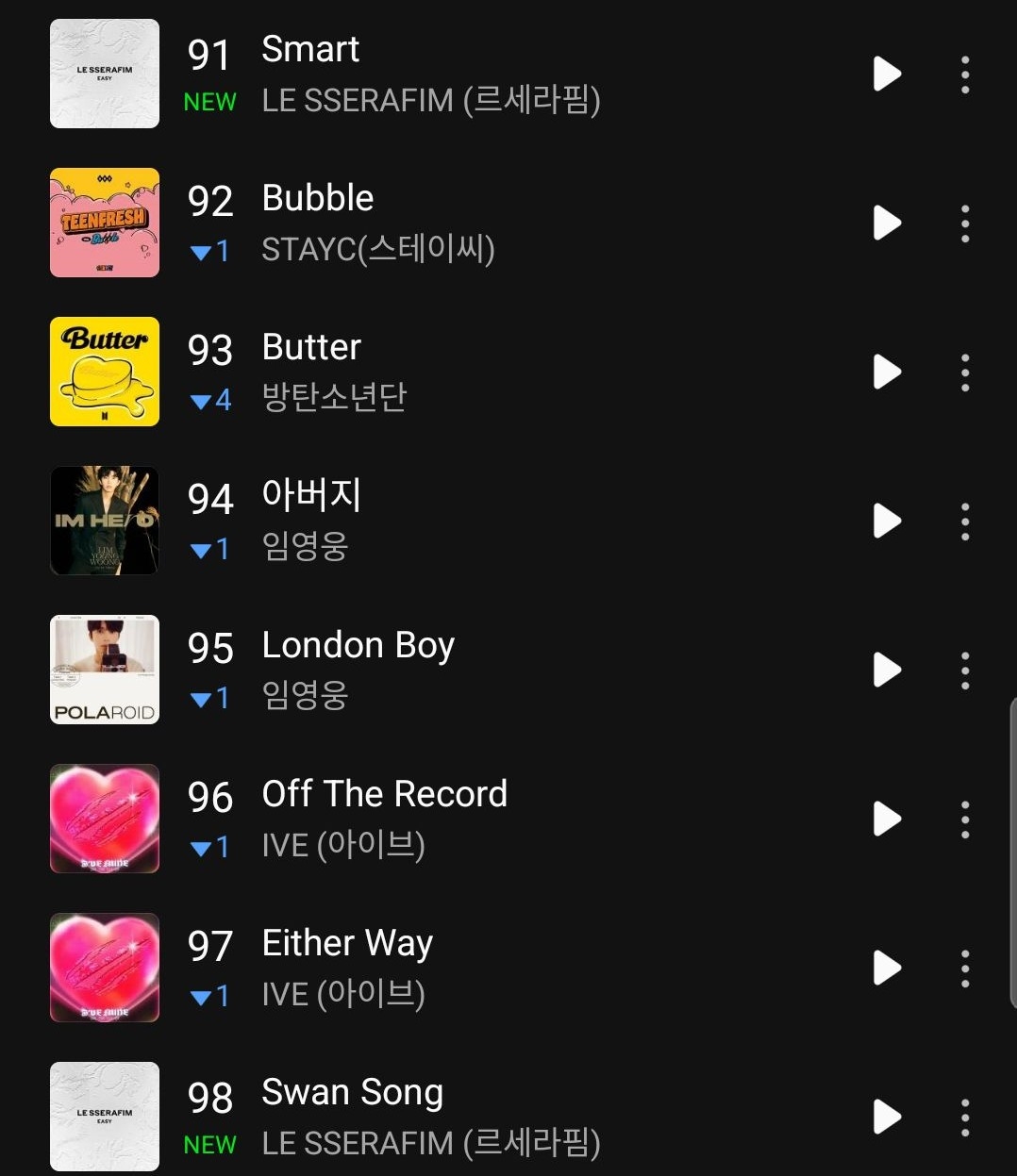The width and height of the screenshot is (1017, 1176).
Task: Play Off The Record by IVE
Action: (885, 819)
